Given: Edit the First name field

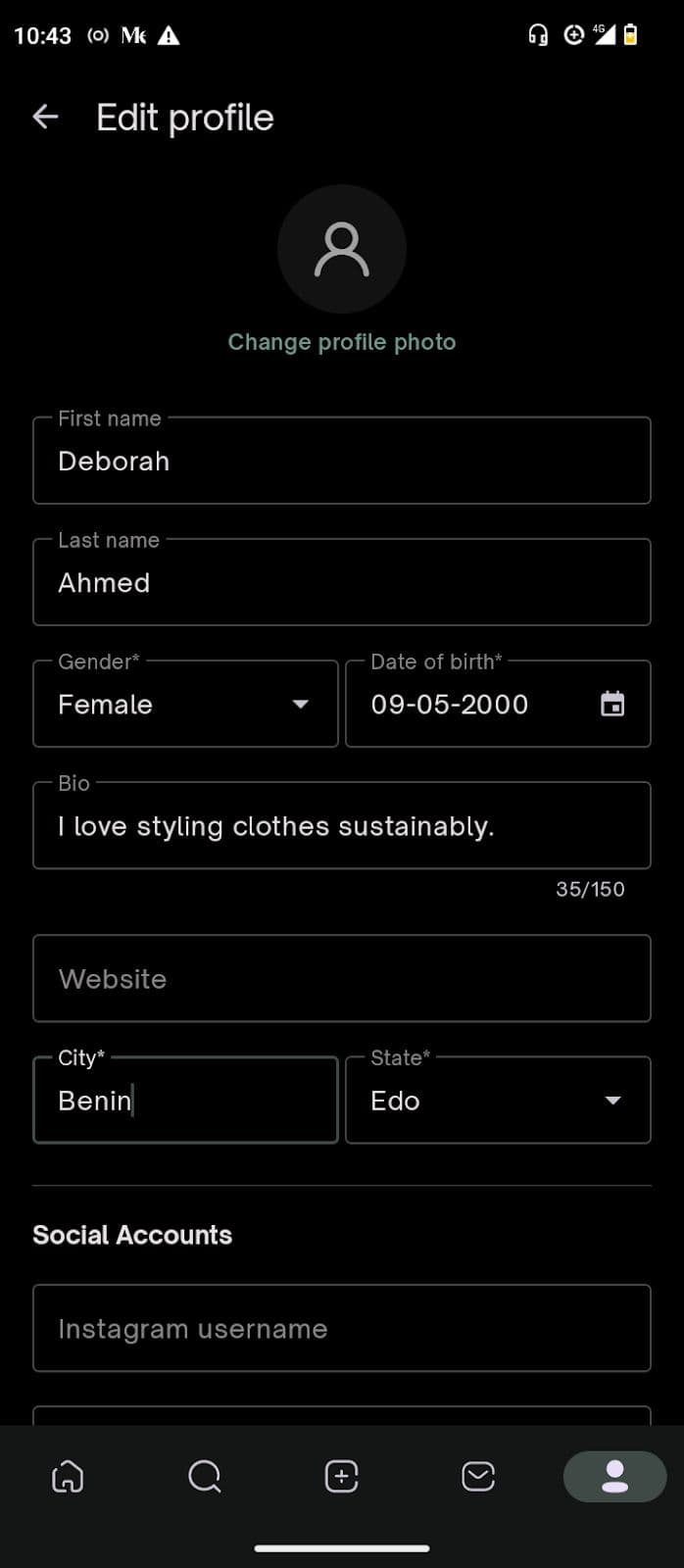Looking at the screenshot, I should pyautogui.click(x=342, y=461).
